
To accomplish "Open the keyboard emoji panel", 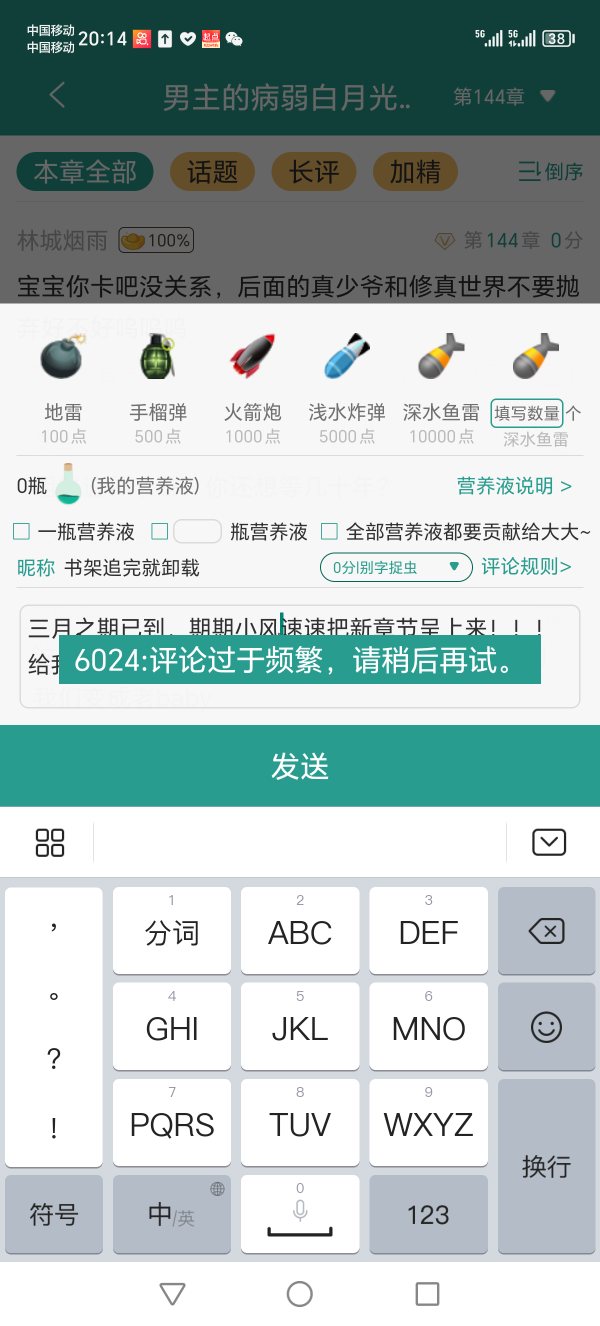I will point(546,1028).
